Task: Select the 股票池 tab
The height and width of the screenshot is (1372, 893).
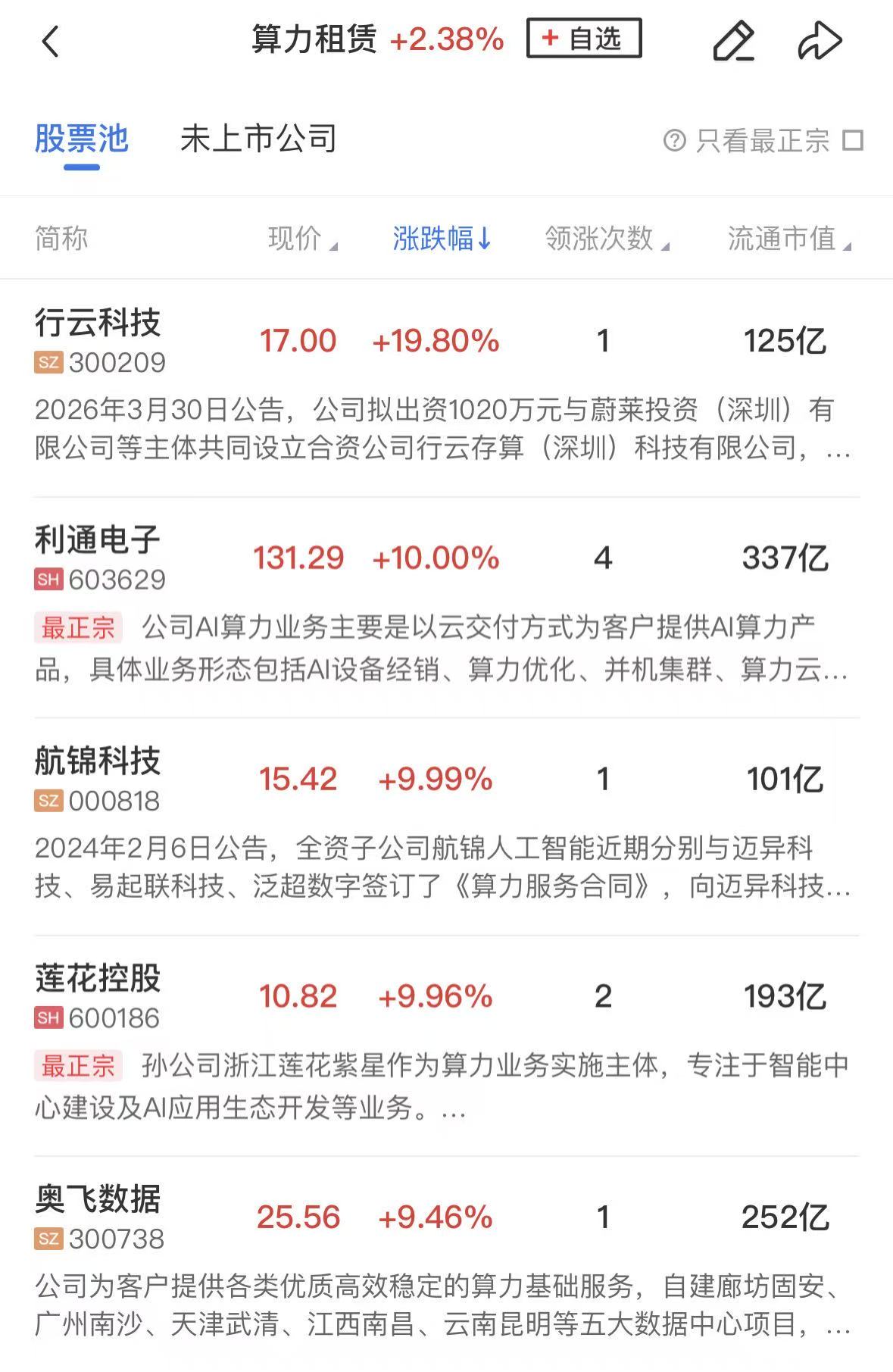Action: coord(82,139)
